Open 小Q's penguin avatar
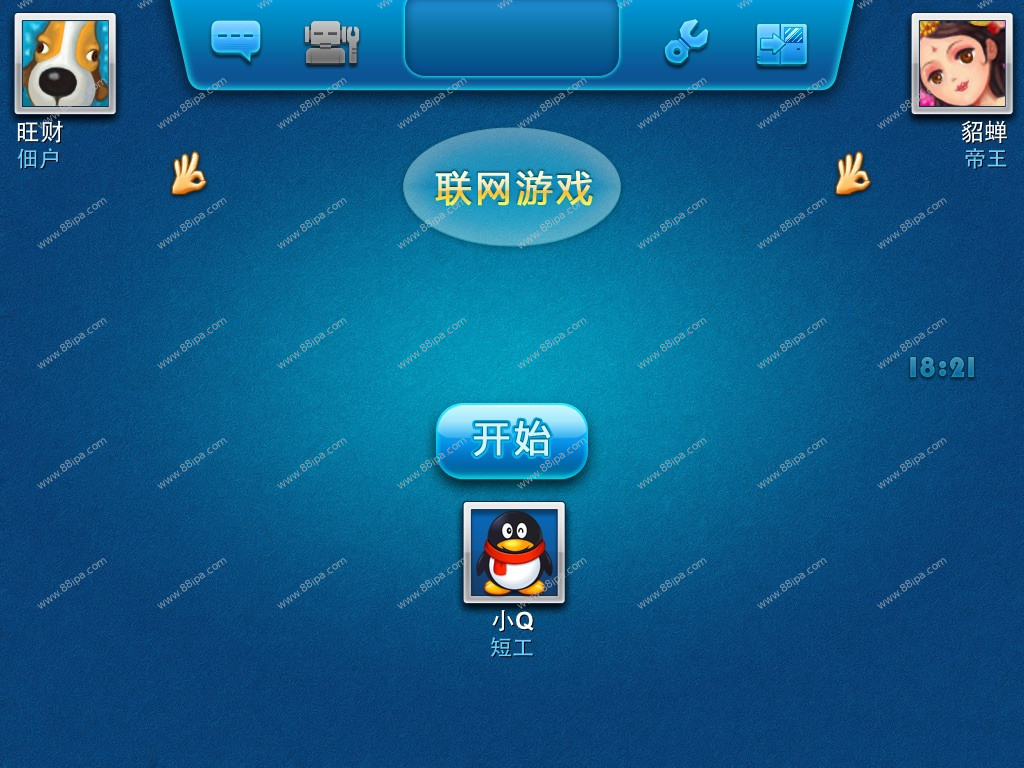This screenshot has width=1024, height=768. [514, 552]
